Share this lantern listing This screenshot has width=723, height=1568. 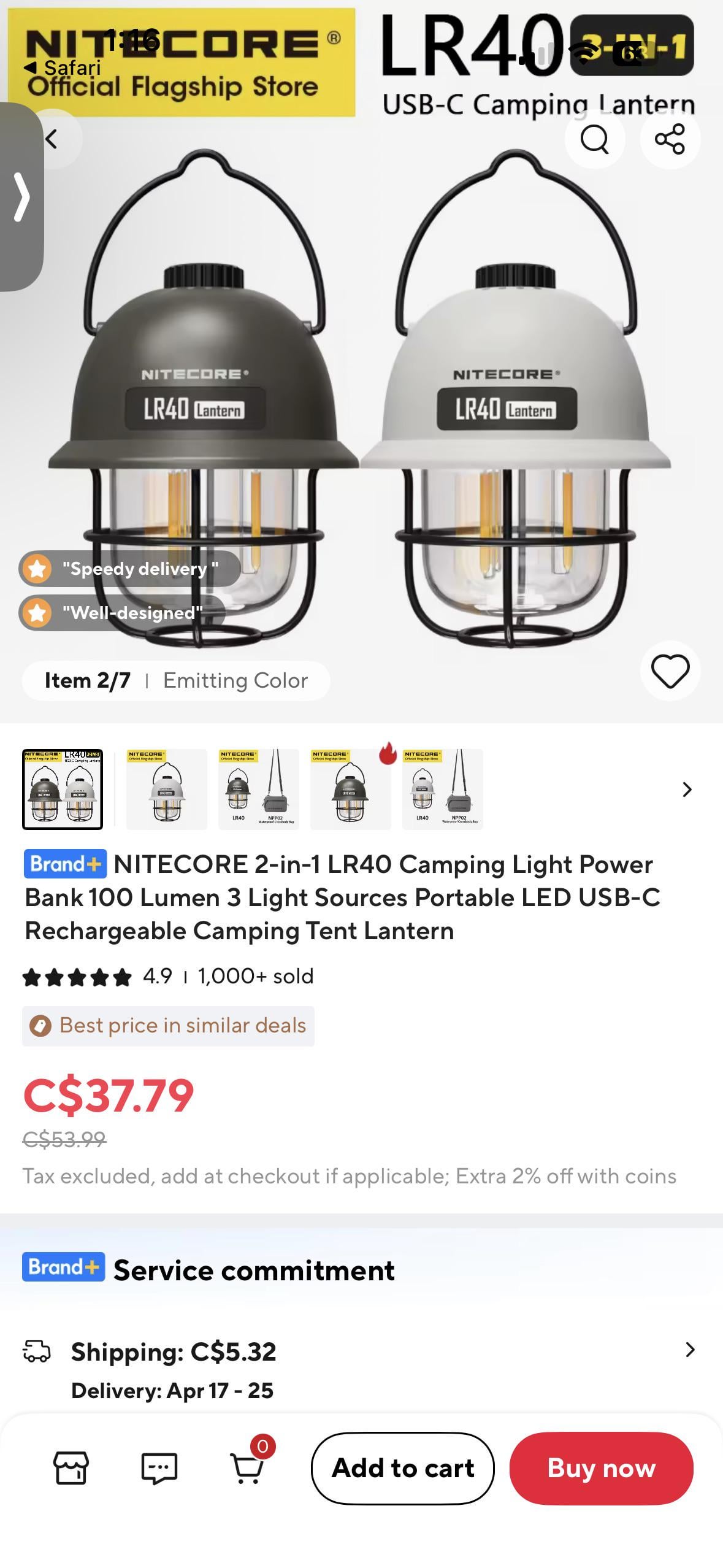(670, 139)
